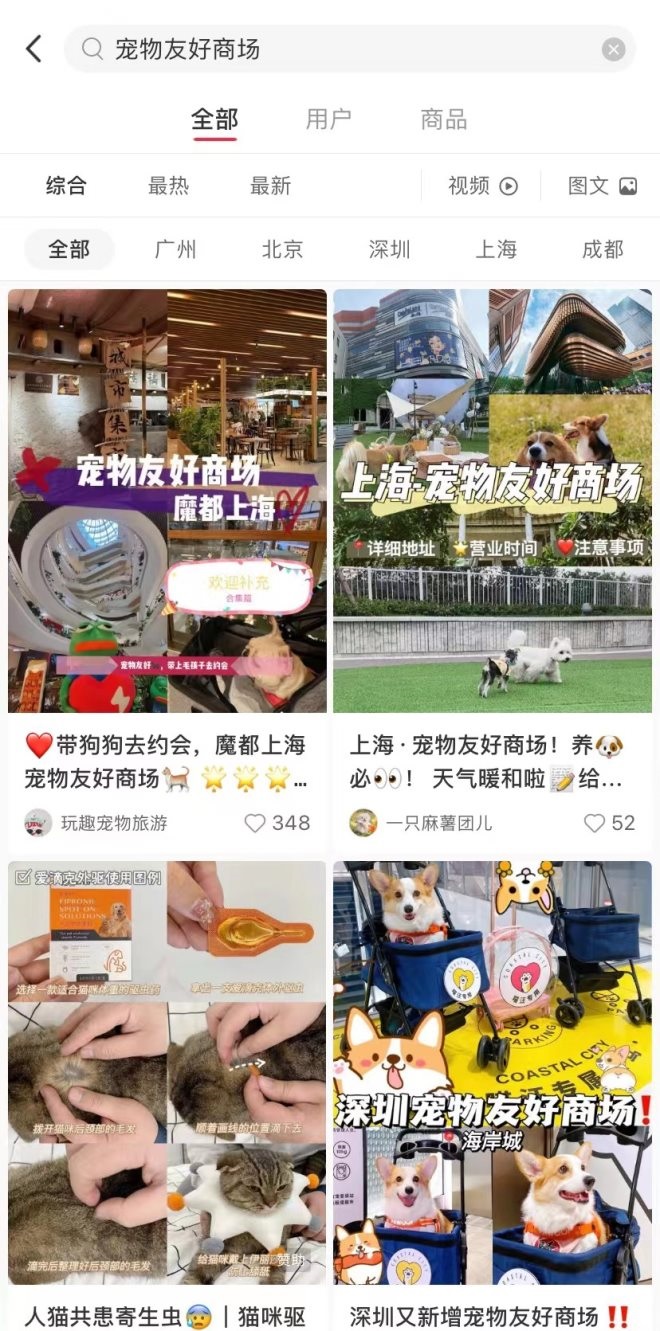Switch to the 商品 tab
Viewport: 660px width, 1331px height.
point(443,120)
